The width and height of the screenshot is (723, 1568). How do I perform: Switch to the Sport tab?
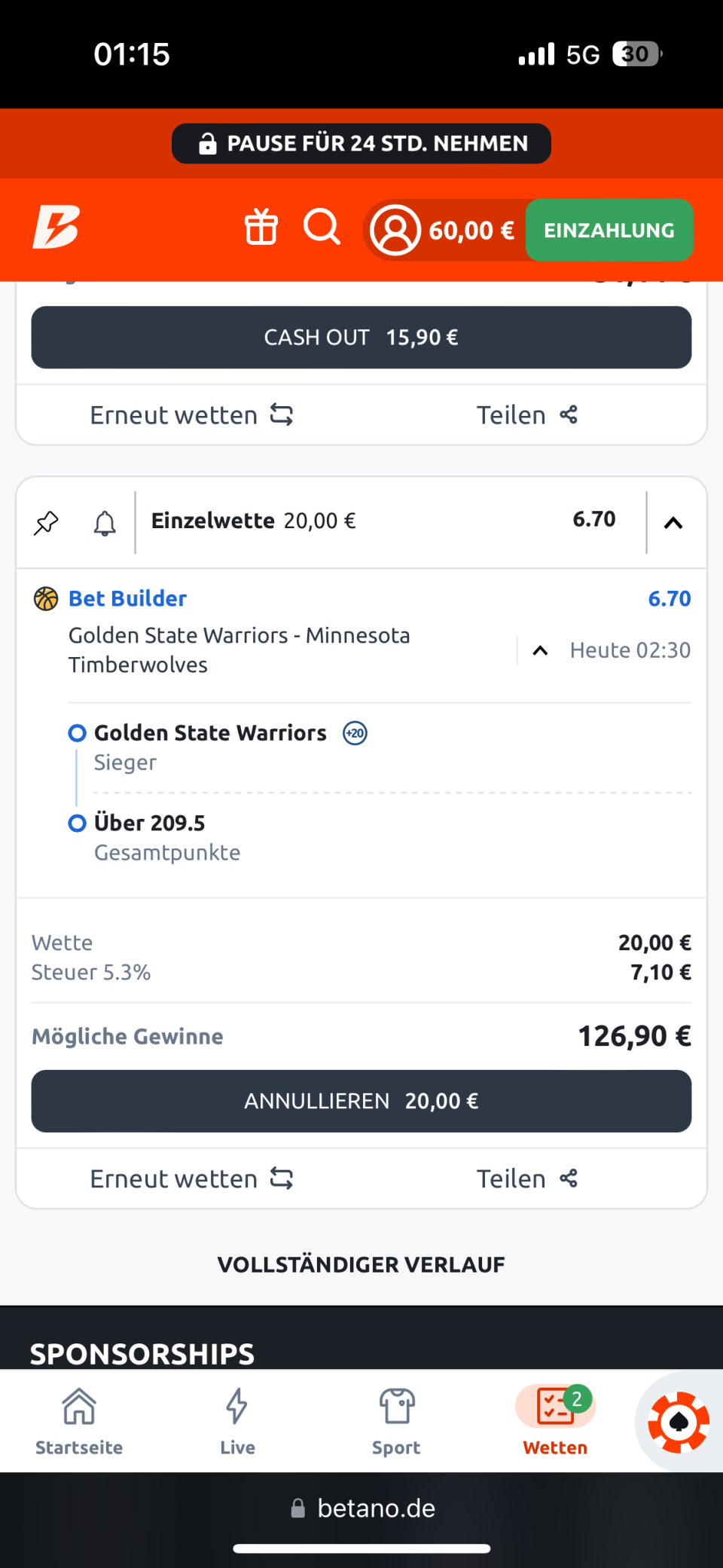point(396,1421)
